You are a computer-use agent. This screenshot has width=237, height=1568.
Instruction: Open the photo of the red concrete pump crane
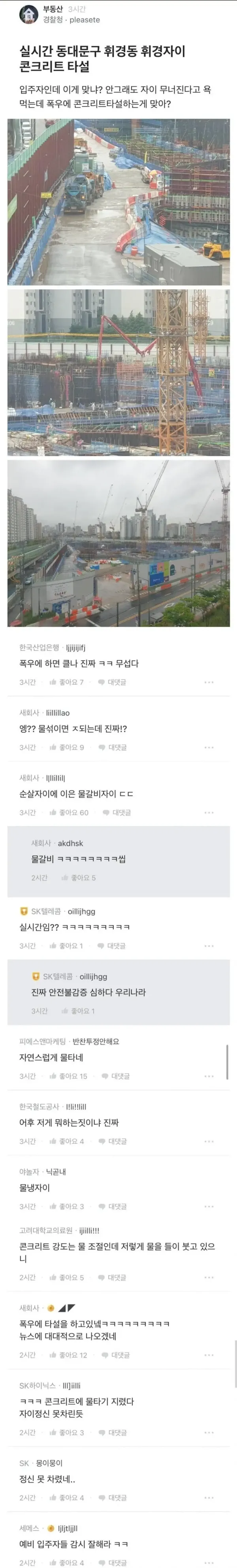click(118, 372)
